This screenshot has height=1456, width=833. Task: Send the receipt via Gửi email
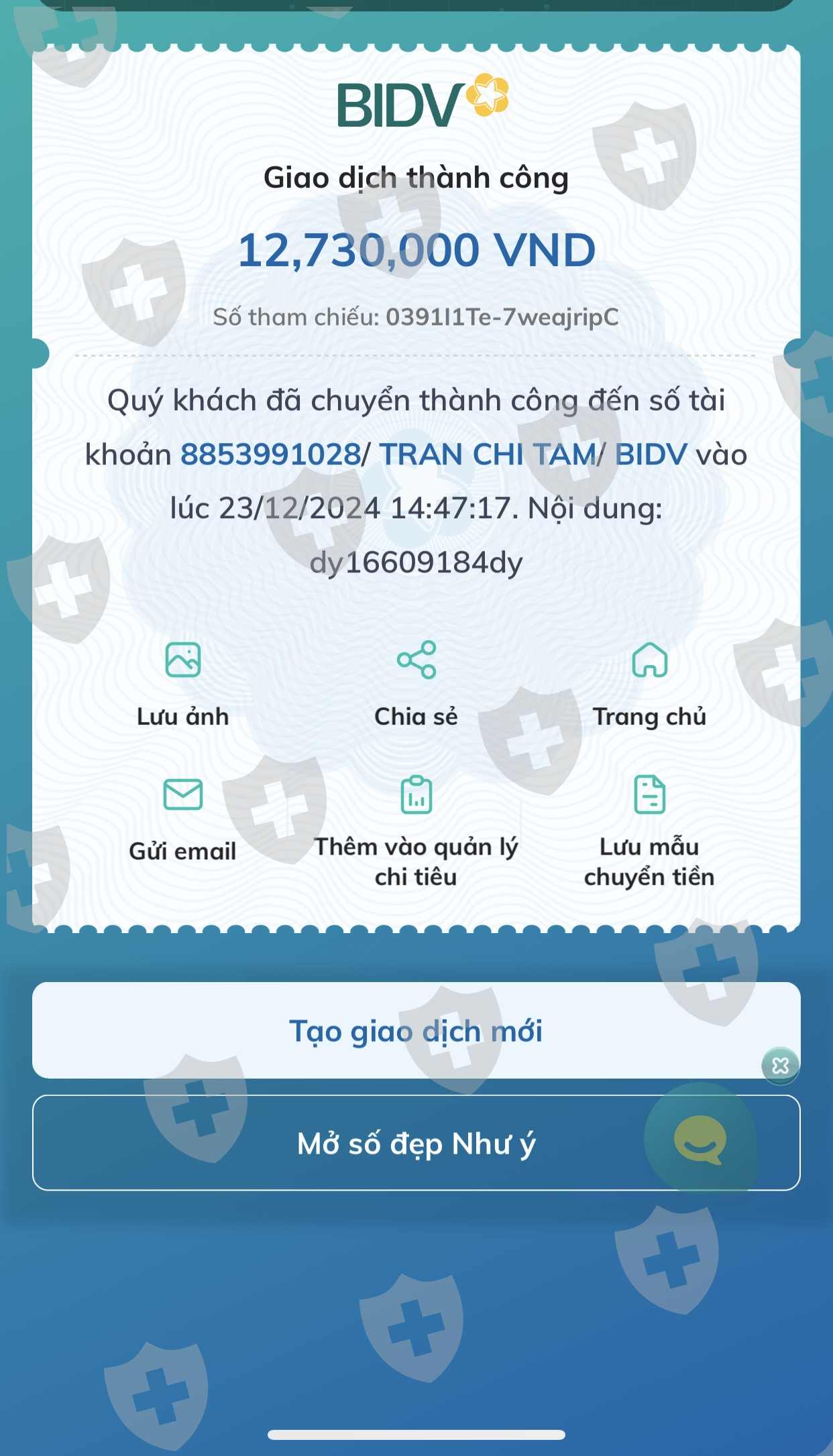tap(183, 819)
